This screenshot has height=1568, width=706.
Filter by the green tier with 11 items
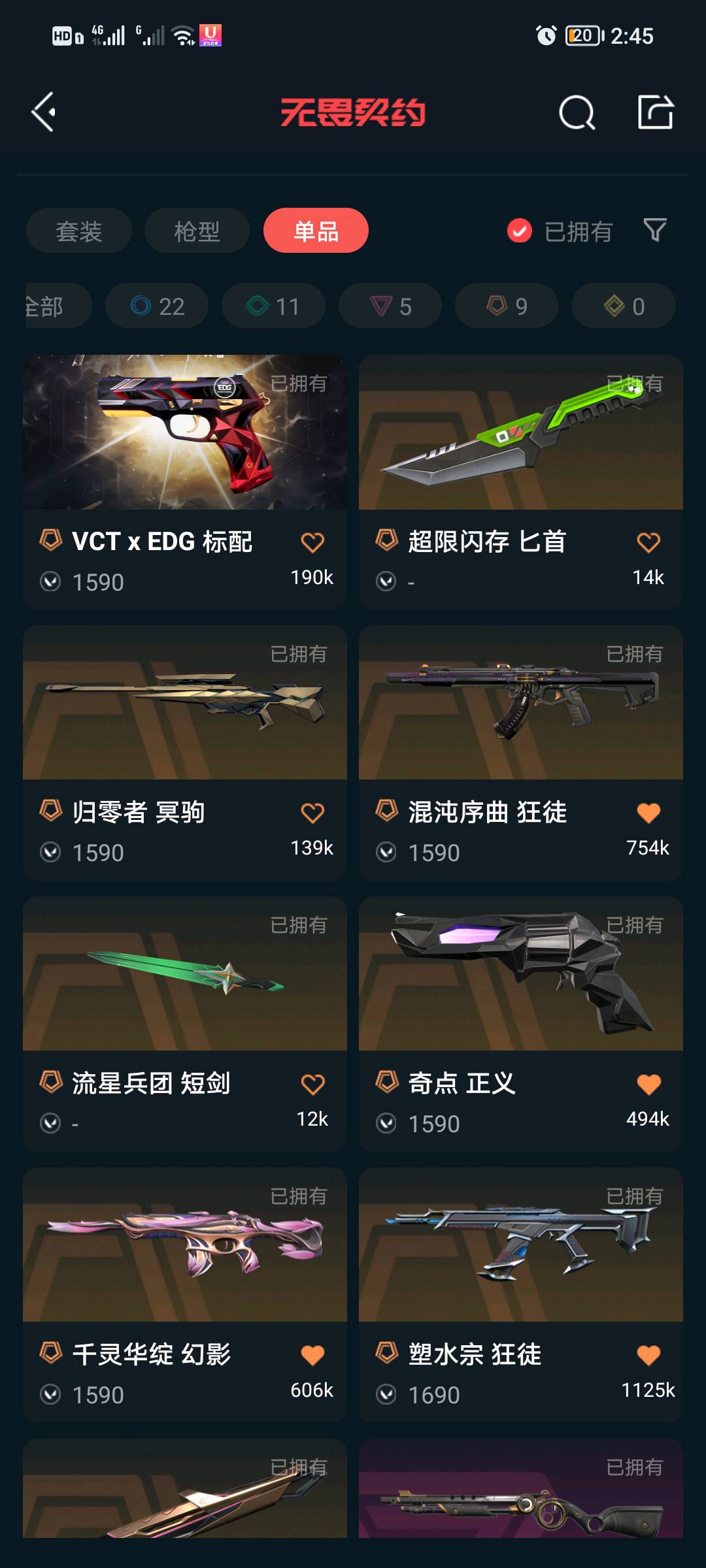(273, 306)
